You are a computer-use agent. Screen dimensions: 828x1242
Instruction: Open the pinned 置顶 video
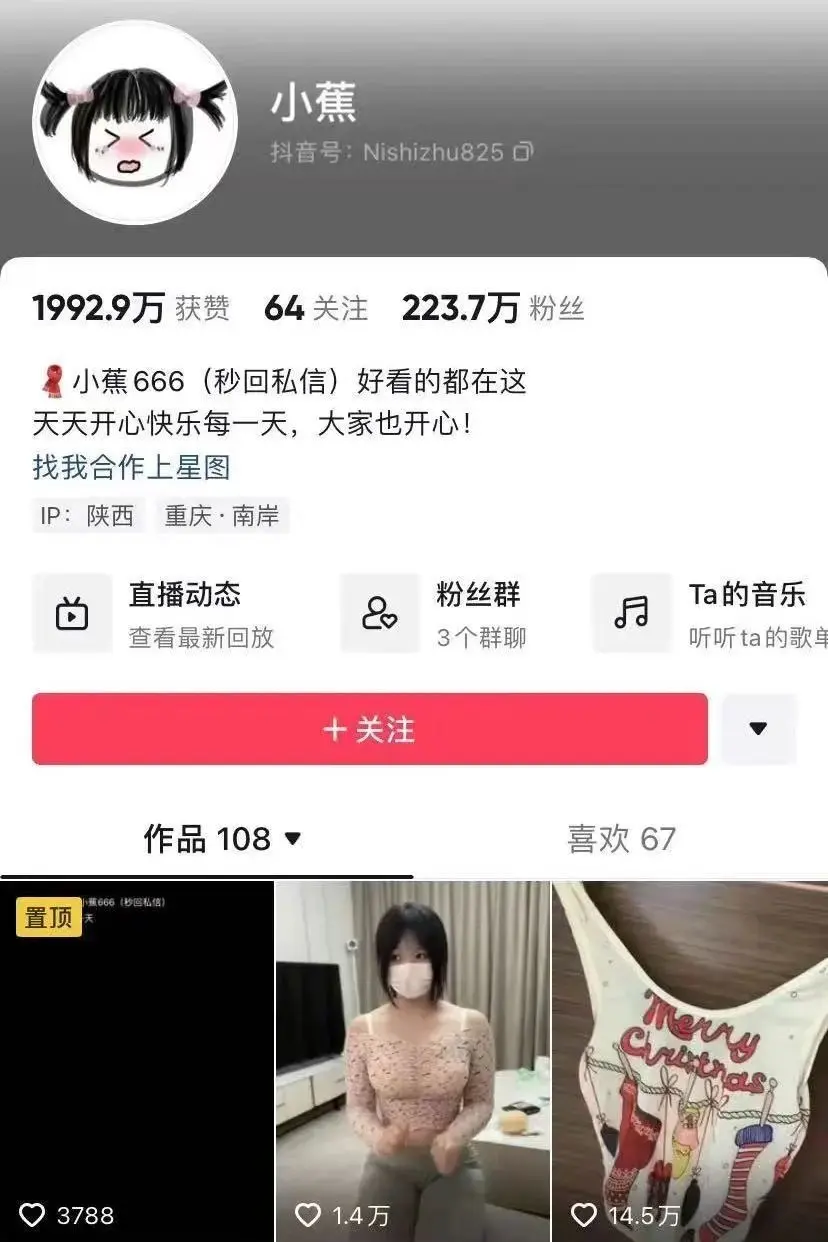137,1060
